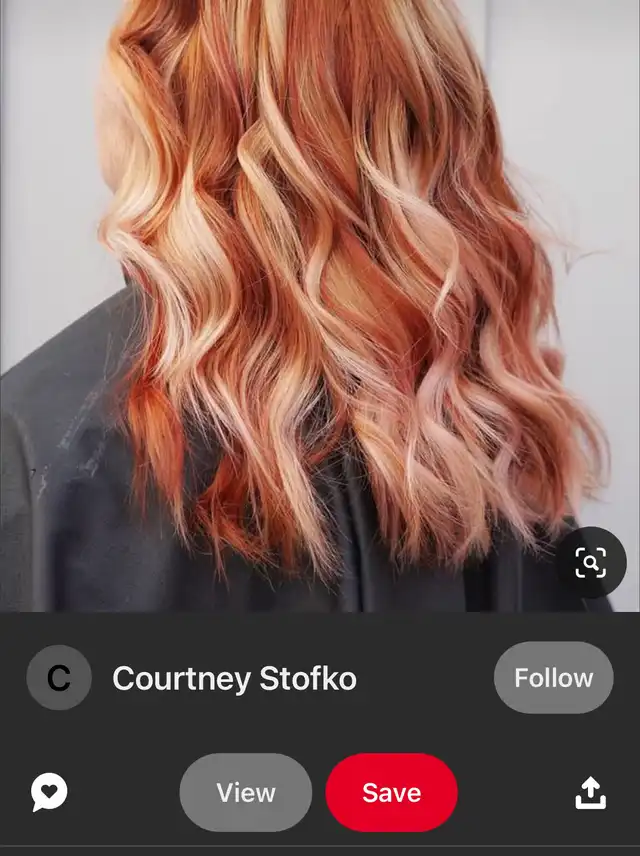Screen dimensions: 640x856
Task: Open Courtney Stofko's profile avatar
Action: point(59,678)
